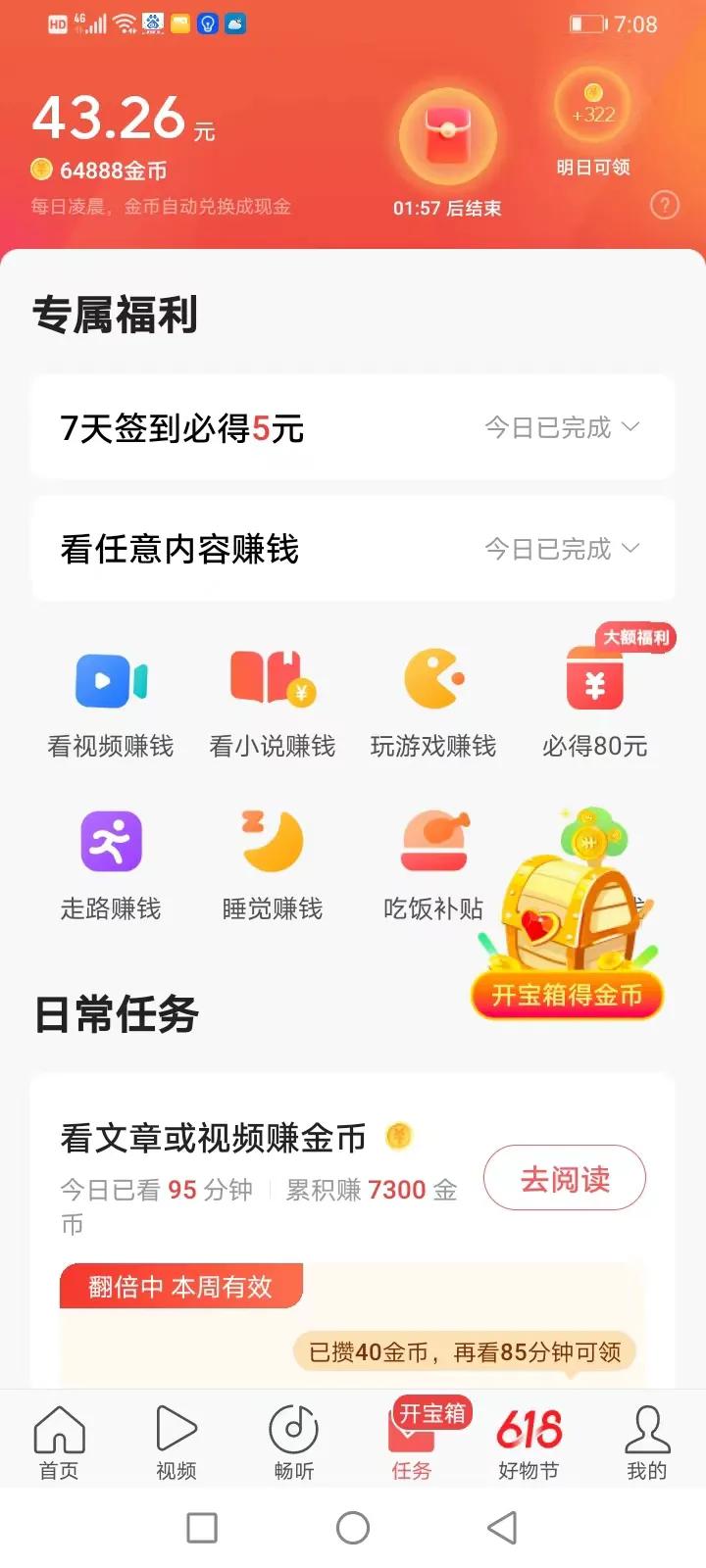The image size is (706, 1568).
Task: Claim tomorrow's +322 coin reward circle
Action: coord(590,113)
